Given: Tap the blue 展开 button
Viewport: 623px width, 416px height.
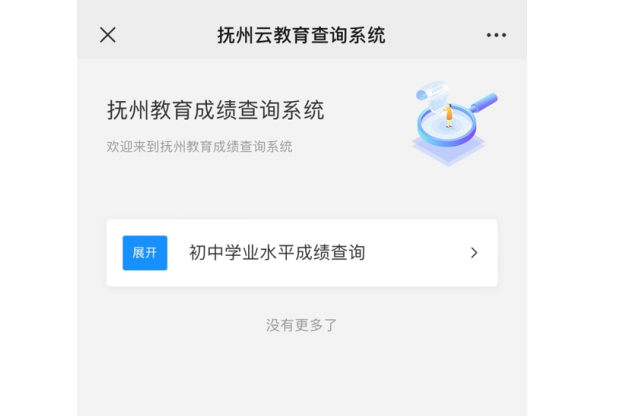Looking at the screenshot, I should click(x=145, y=253).
